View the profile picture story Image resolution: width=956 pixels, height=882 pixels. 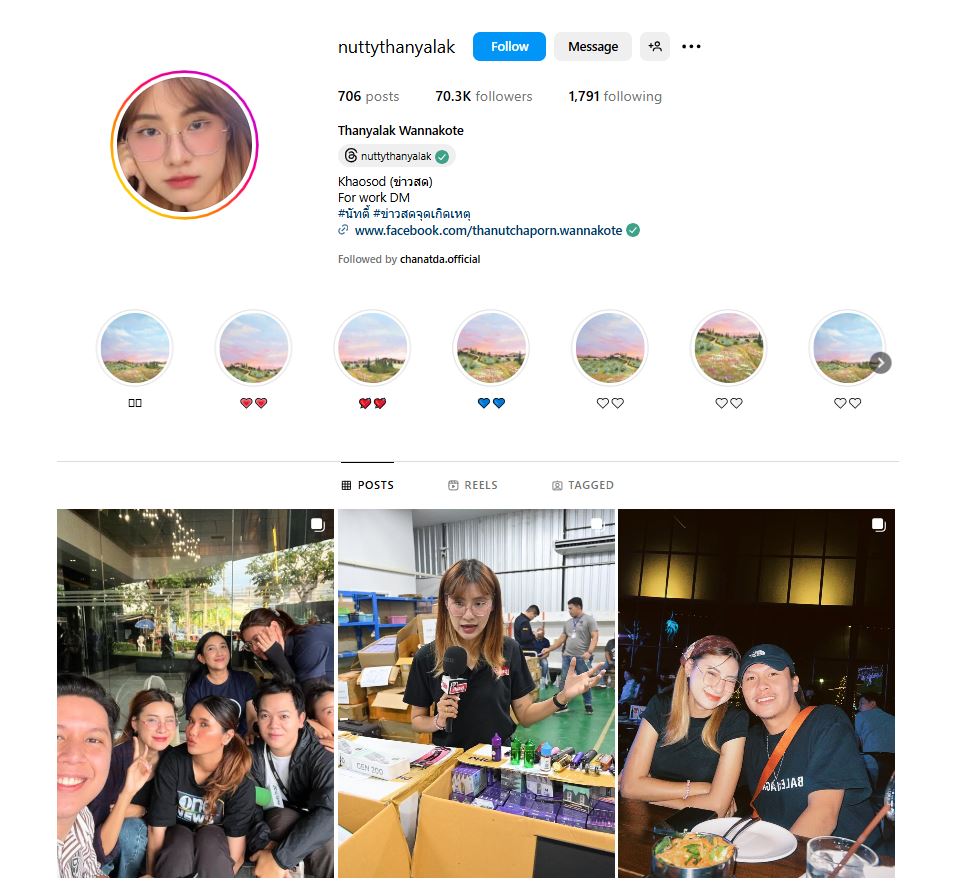click(x=185, y=145)
